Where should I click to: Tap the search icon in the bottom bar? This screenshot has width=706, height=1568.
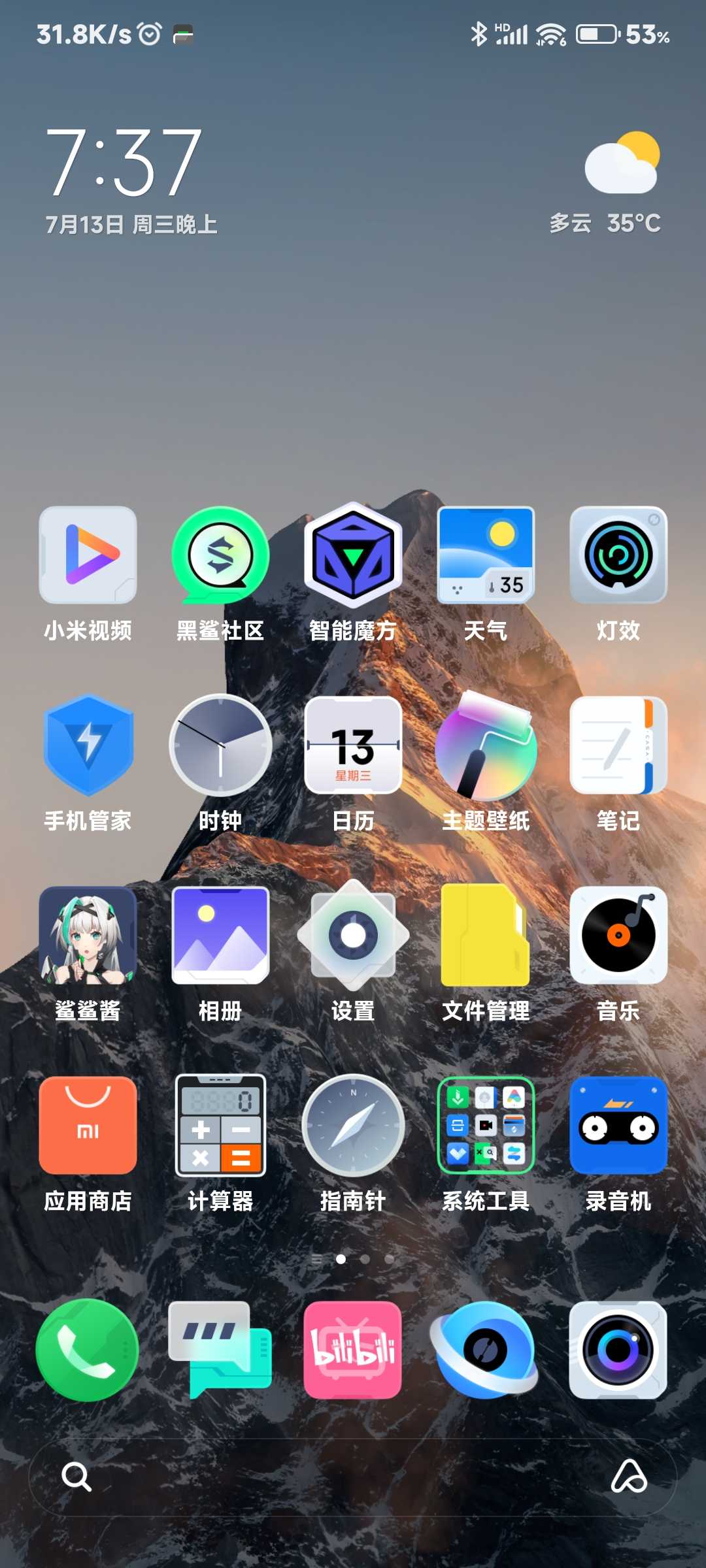[76, 1477]
